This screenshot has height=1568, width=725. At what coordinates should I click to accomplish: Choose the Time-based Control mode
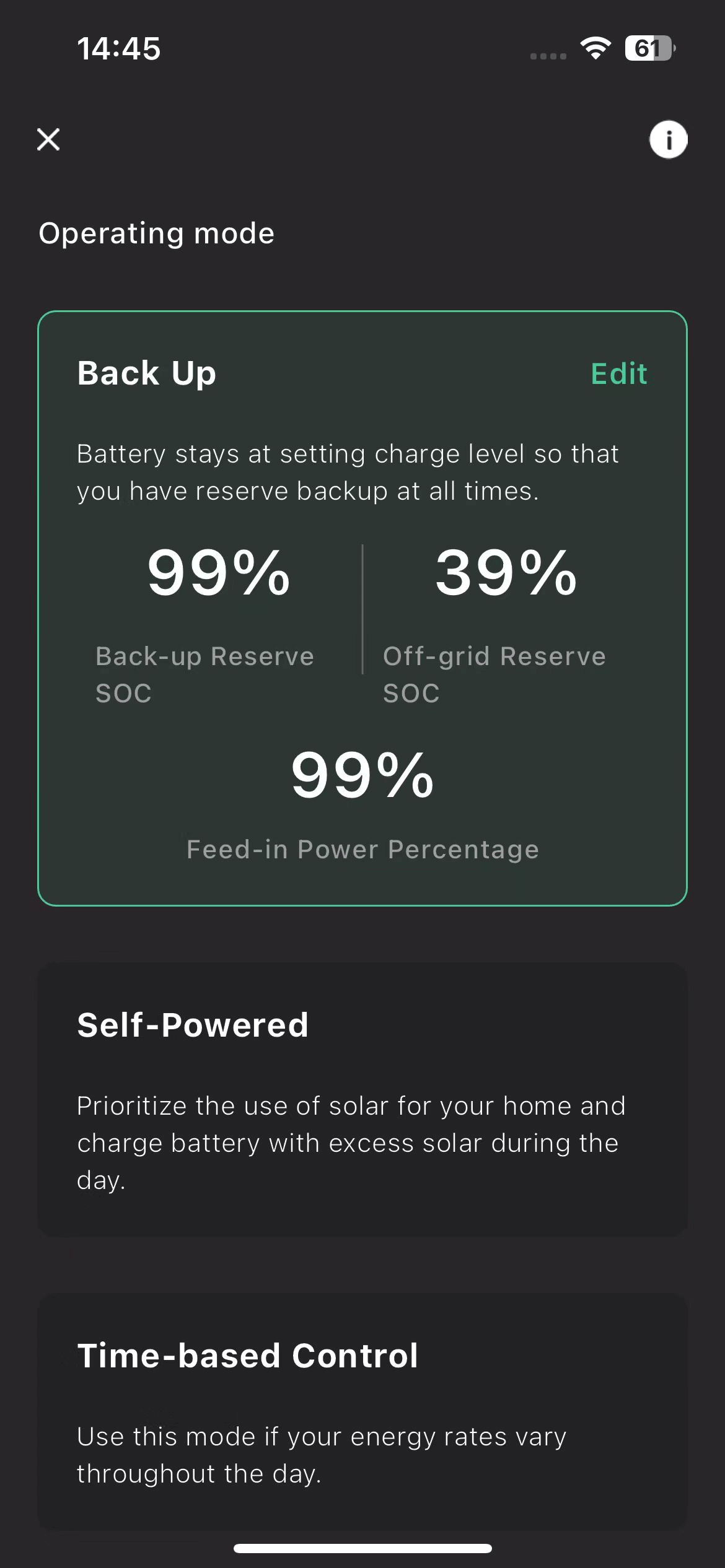[x=362, y=1411]
